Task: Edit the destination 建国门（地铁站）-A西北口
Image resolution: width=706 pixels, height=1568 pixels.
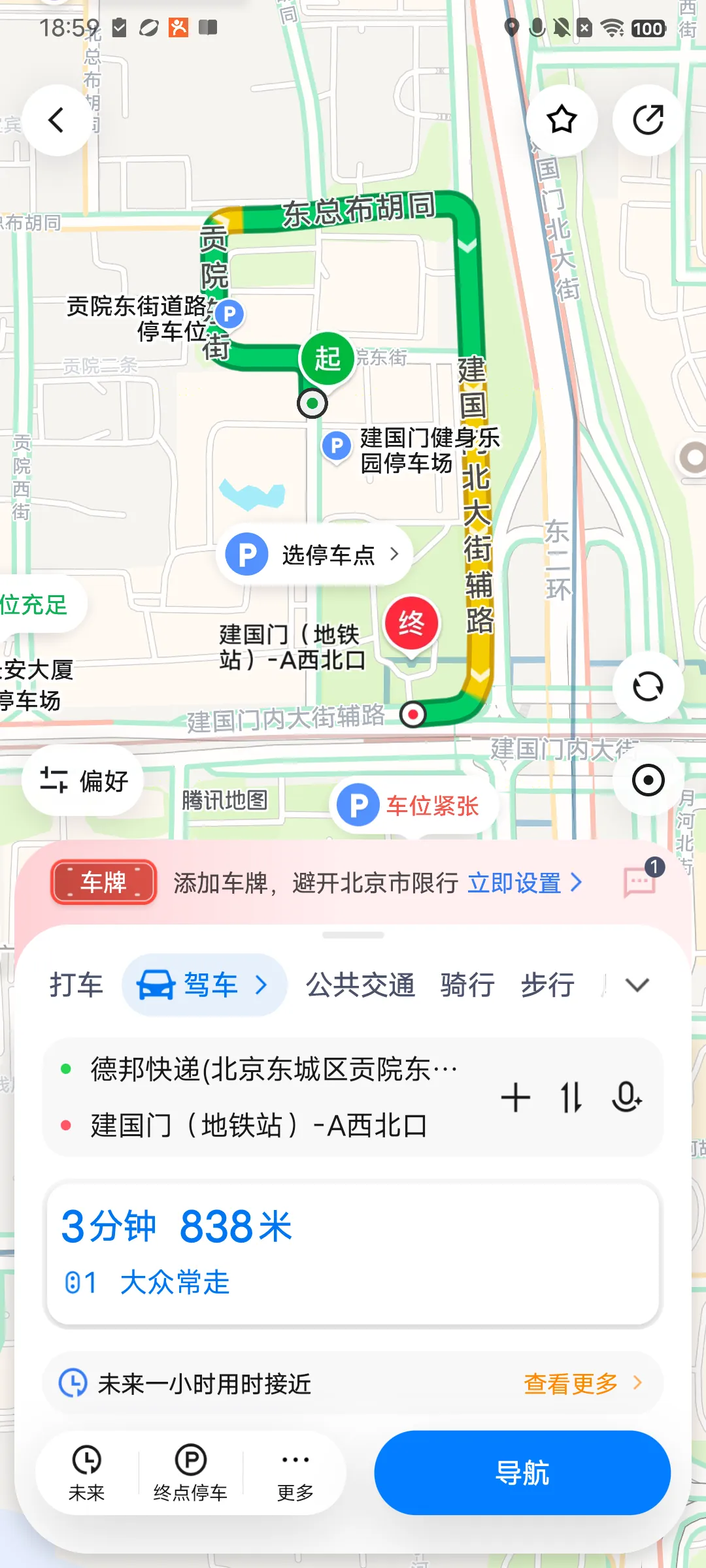Action: (x=259, y=1125)
